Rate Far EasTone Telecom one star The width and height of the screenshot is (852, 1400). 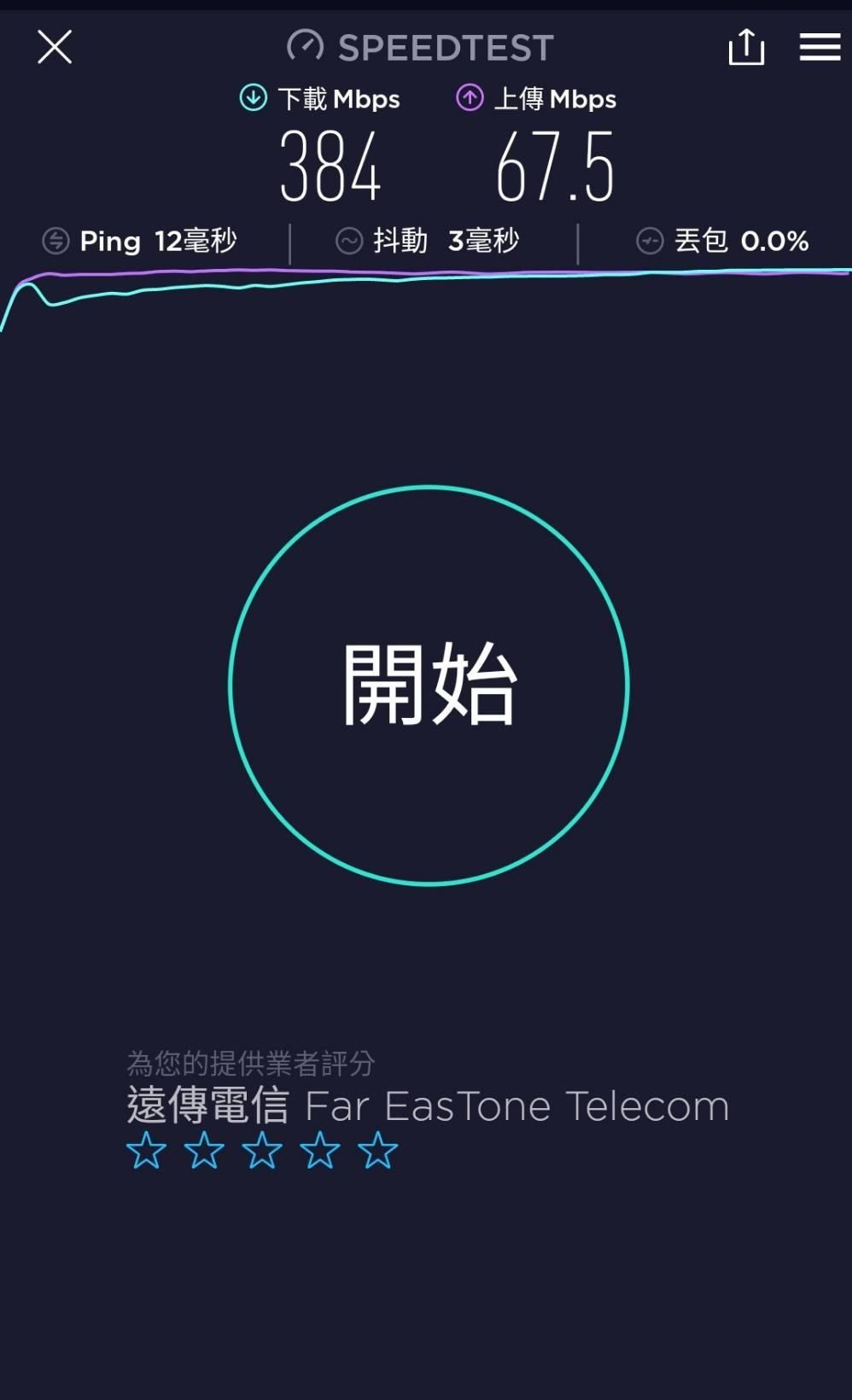tap(146, 1151)
